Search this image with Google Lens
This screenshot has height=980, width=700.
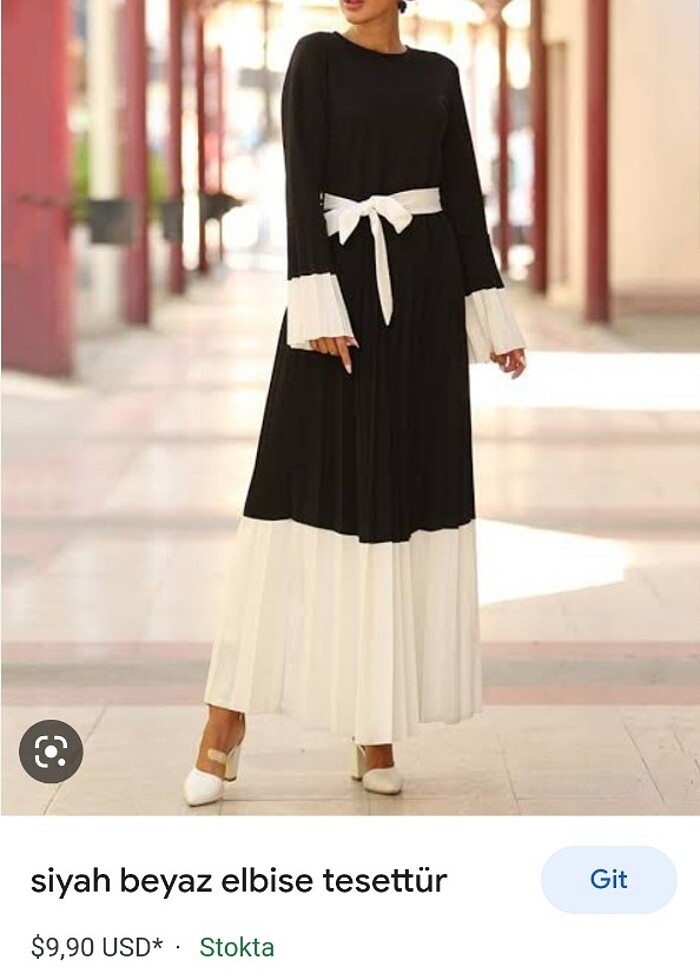coord(50,751)
